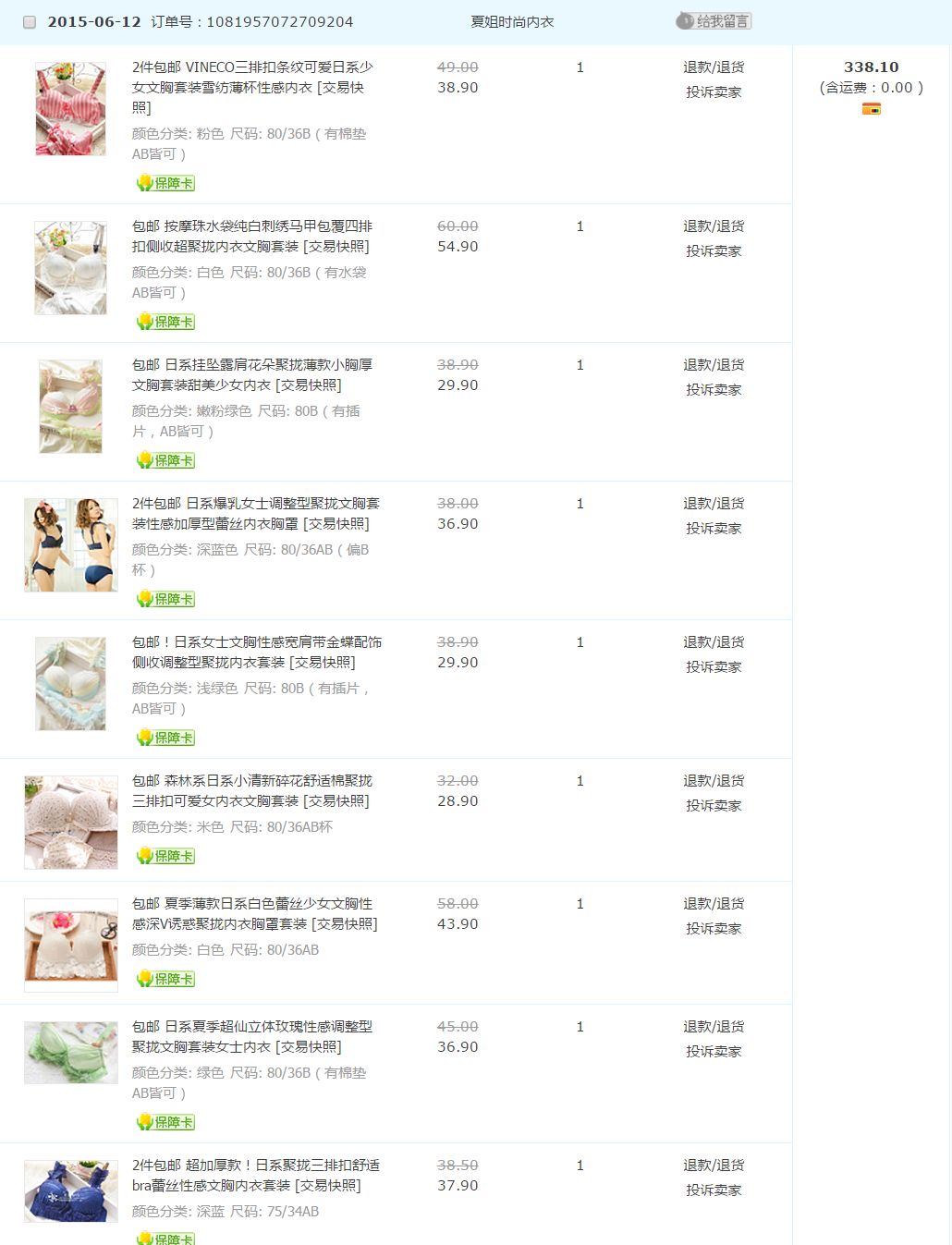
Task: Leave a message via 给我留言
Action: (714, 21)
